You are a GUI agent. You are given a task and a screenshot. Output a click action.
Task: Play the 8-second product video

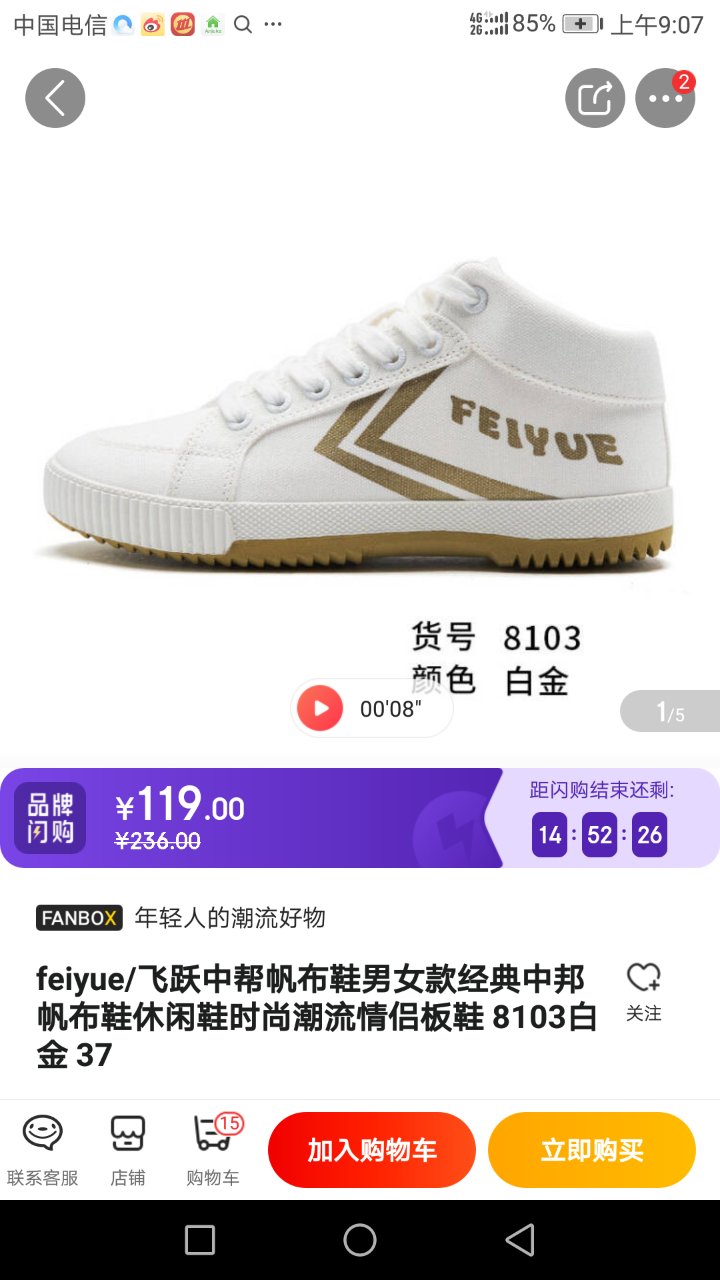click(321, 709)
